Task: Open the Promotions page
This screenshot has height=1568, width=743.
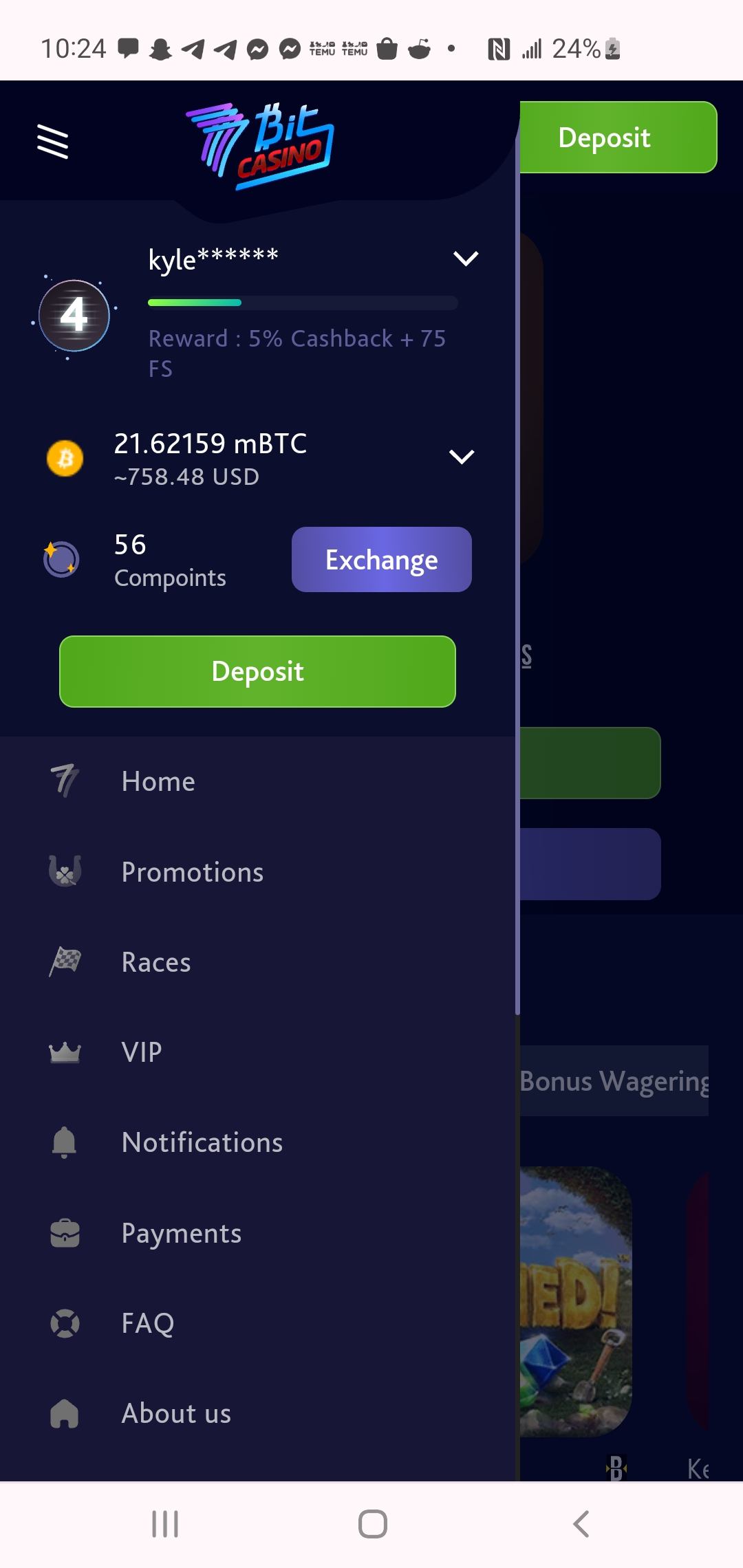Action: tap(192, 872)
